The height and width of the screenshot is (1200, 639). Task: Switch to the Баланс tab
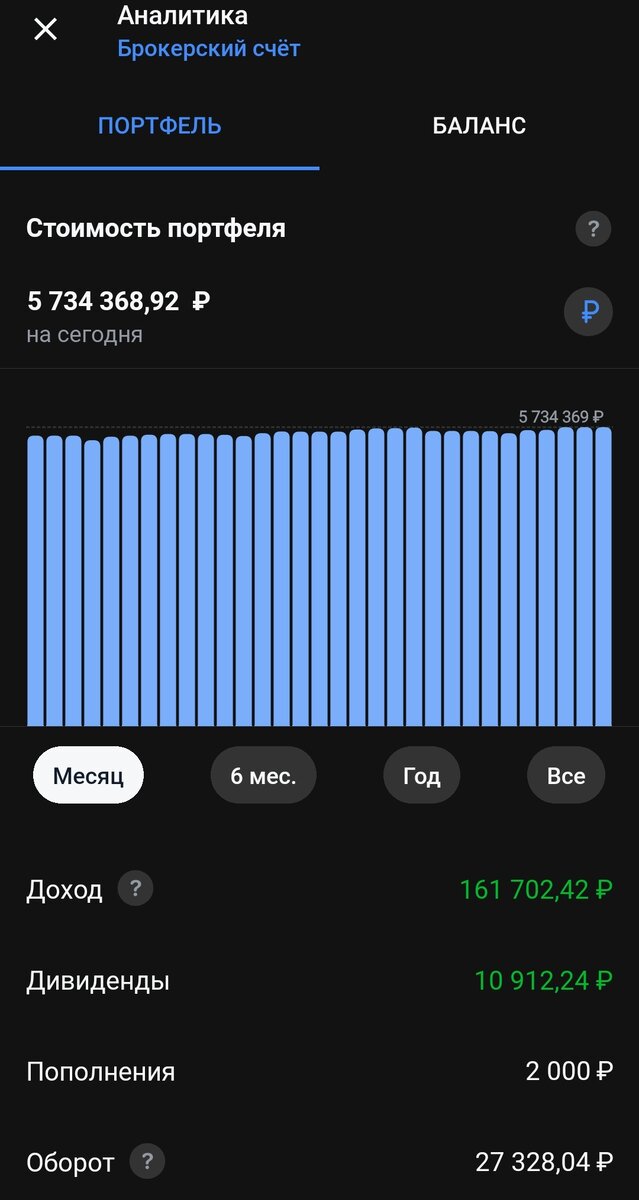(x=479, y=126)
